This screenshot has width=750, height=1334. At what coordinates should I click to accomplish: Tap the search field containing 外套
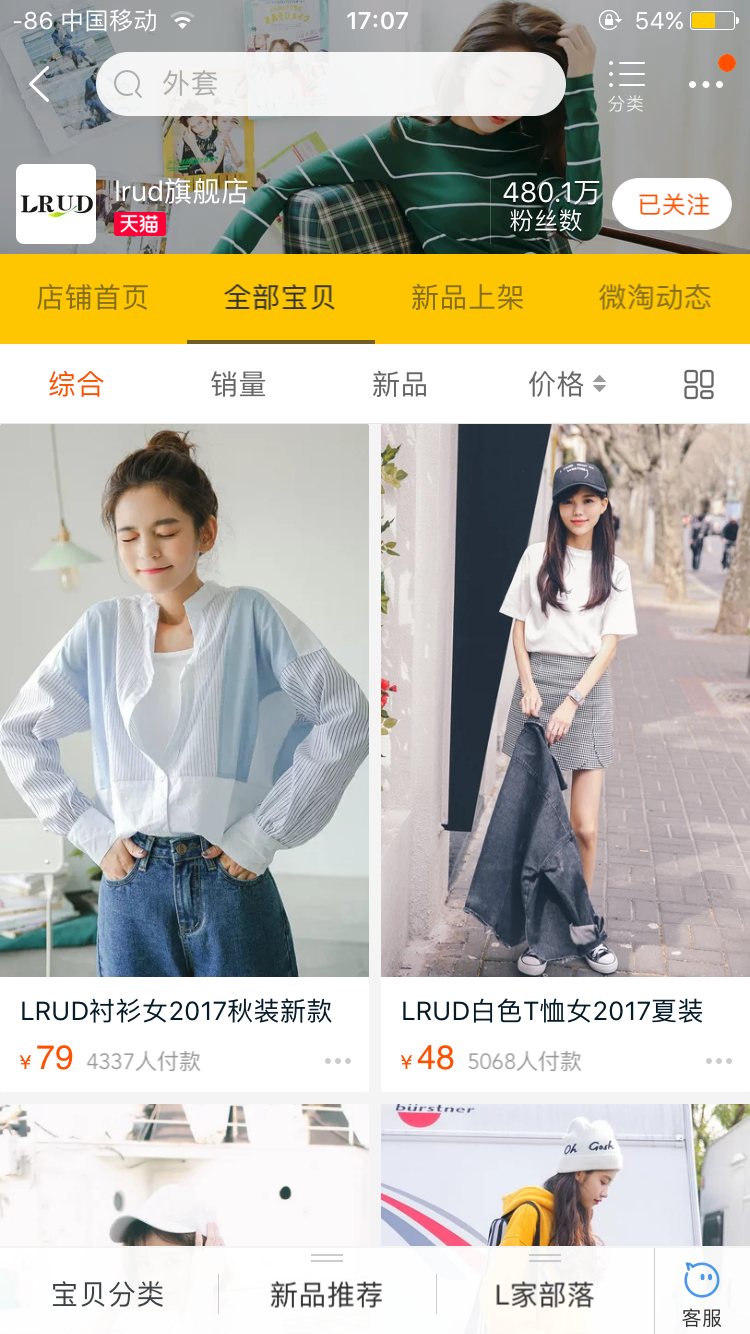point(330,84)
